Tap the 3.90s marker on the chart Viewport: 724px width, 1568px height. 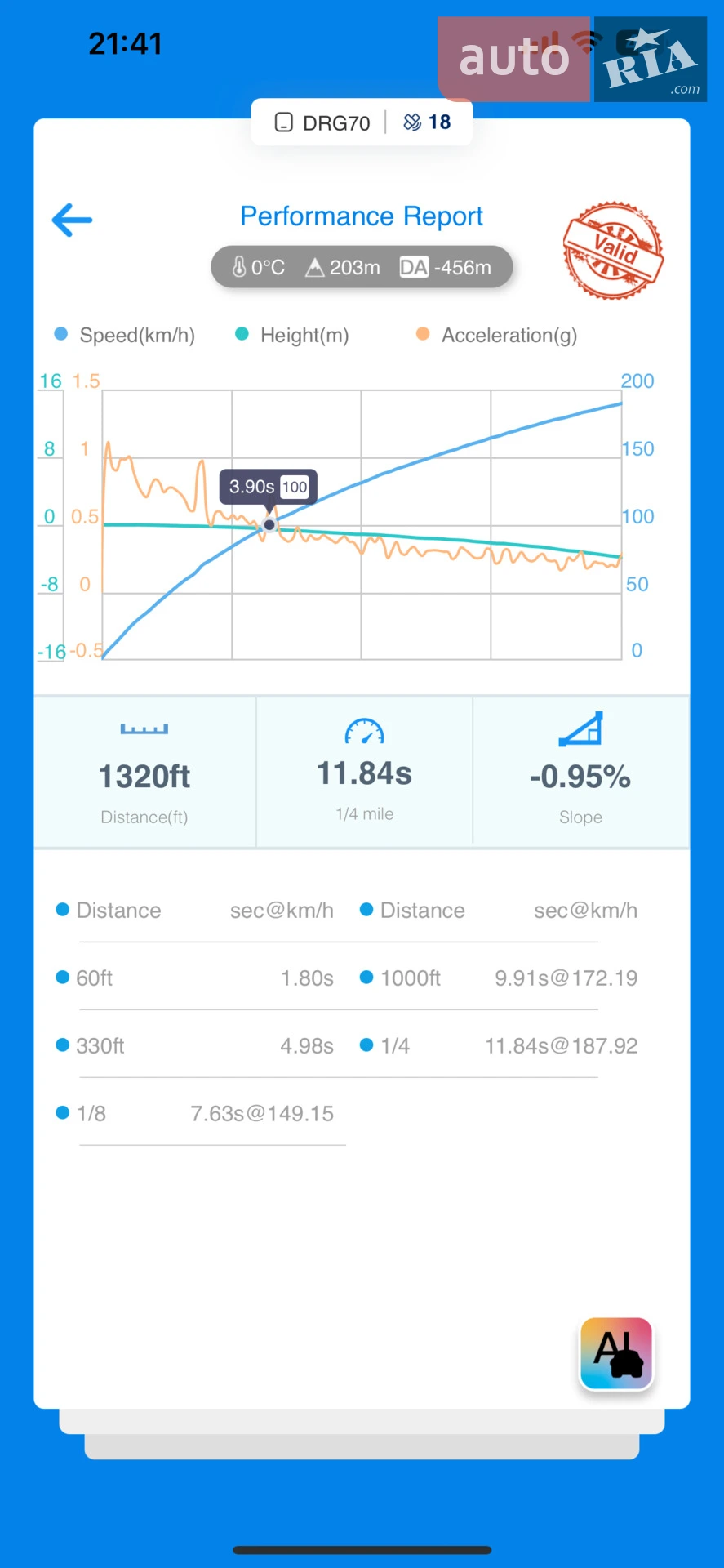pyautogui.click(x=269, y=525)
